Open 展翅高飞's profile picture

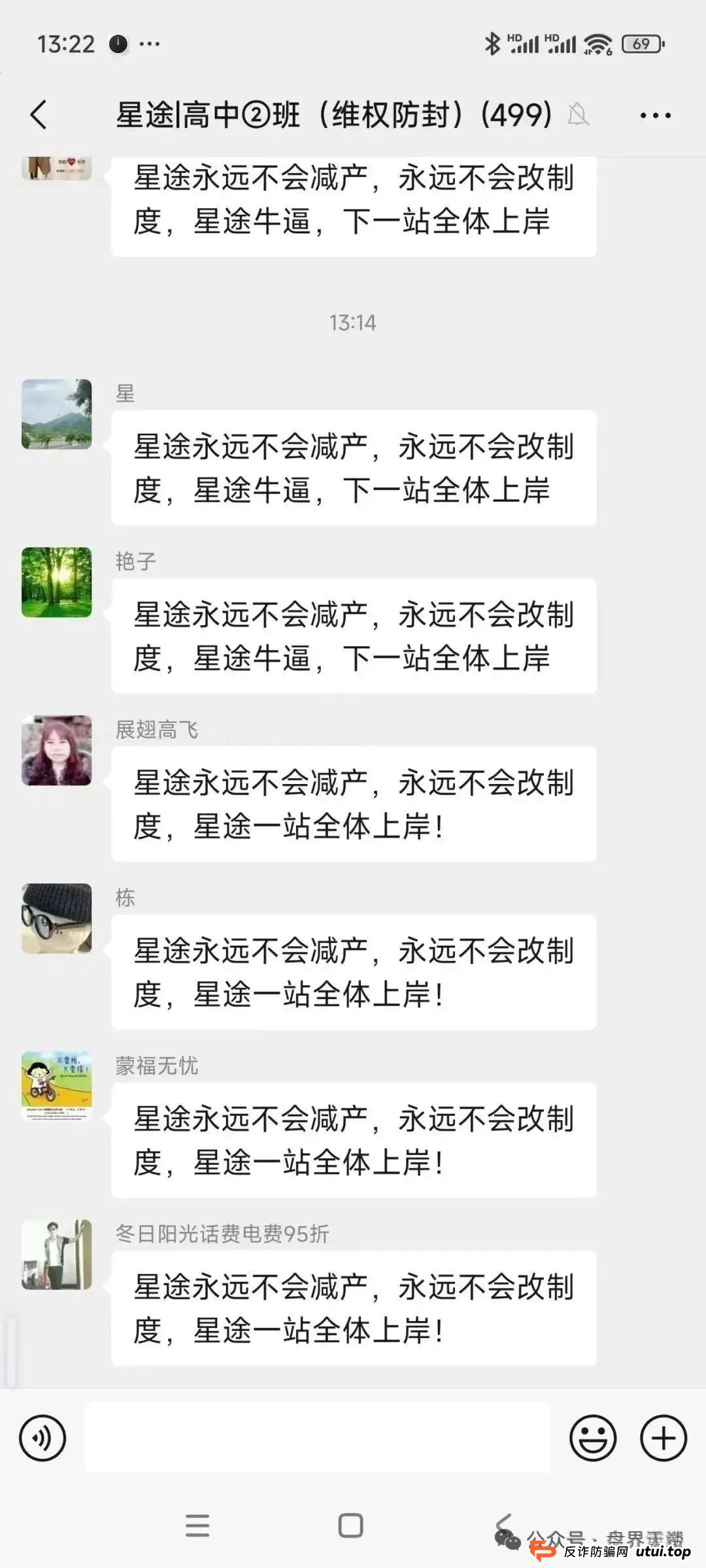(x=57, y=750)
